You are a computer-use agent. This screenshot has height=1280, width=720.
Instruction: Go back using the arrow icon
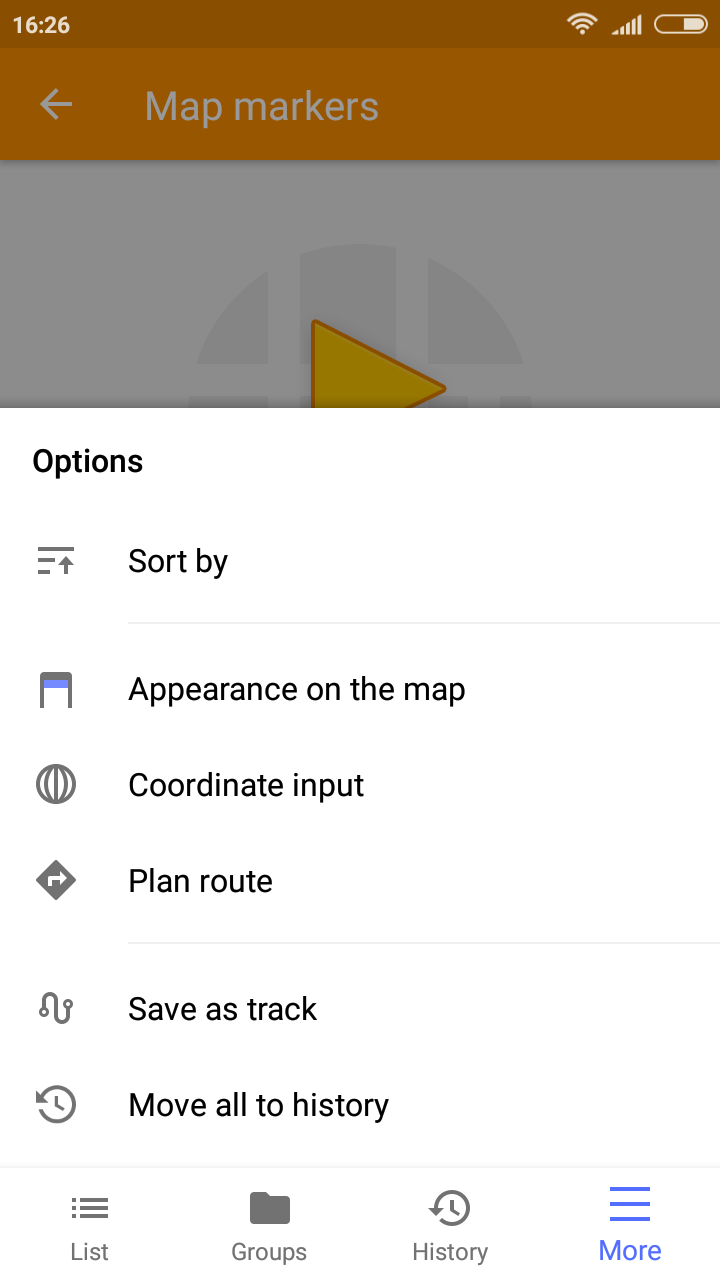(56, 105)
